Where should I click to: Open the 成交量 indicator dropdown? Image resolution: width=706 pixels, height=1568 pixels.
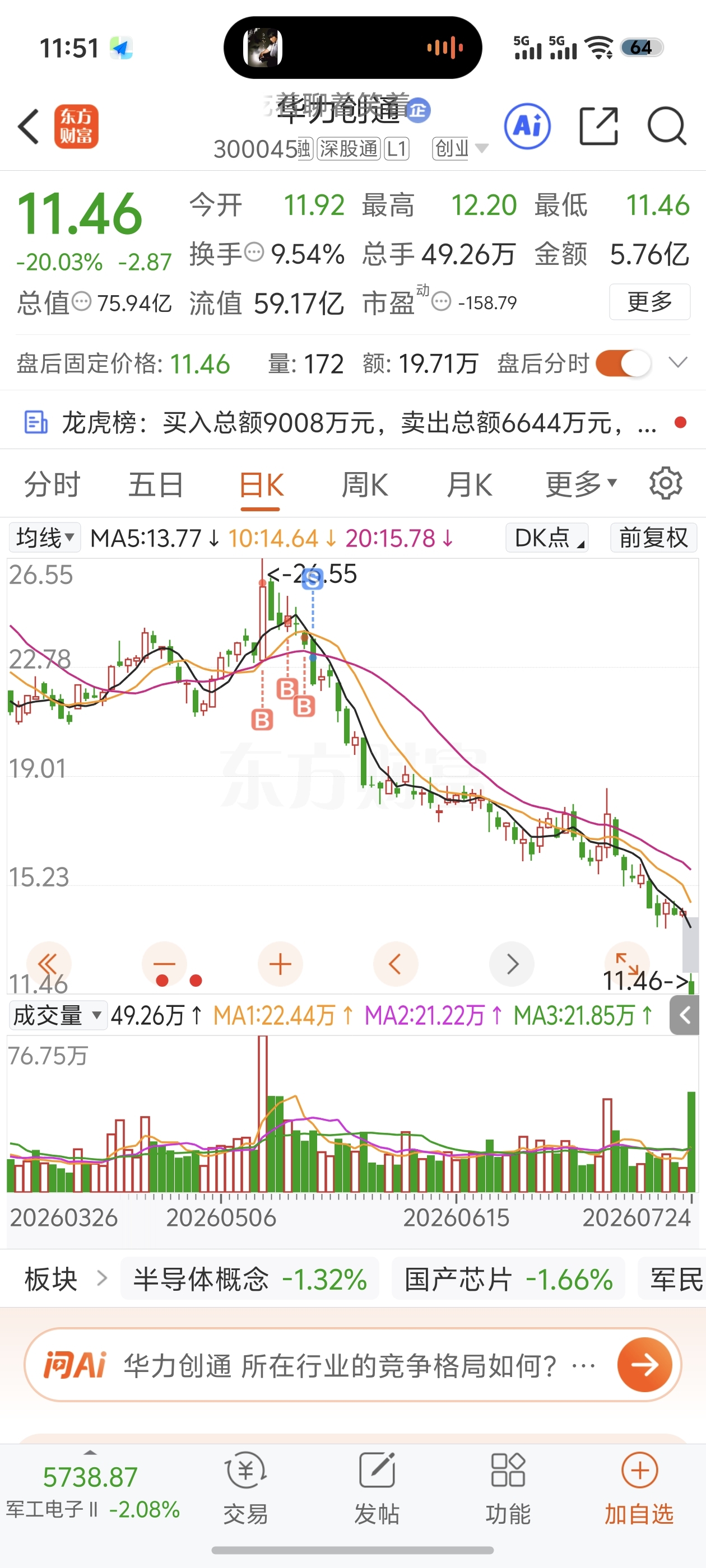[58, 1015]
